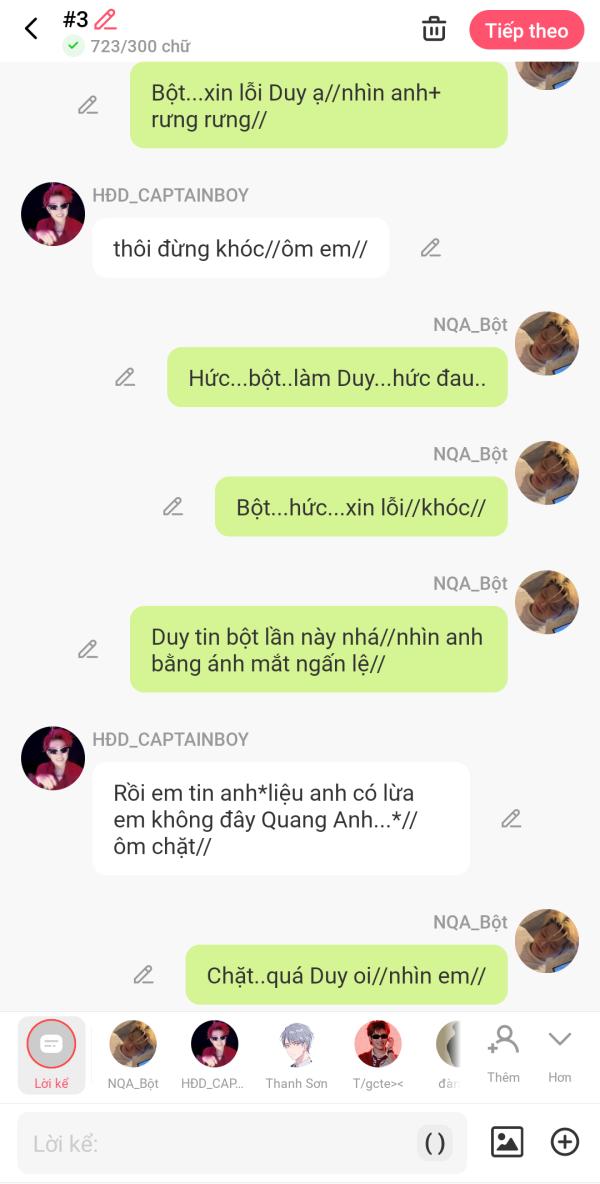Expand the character list with Hơn
600x1184 pixels.
point(559,1052)
